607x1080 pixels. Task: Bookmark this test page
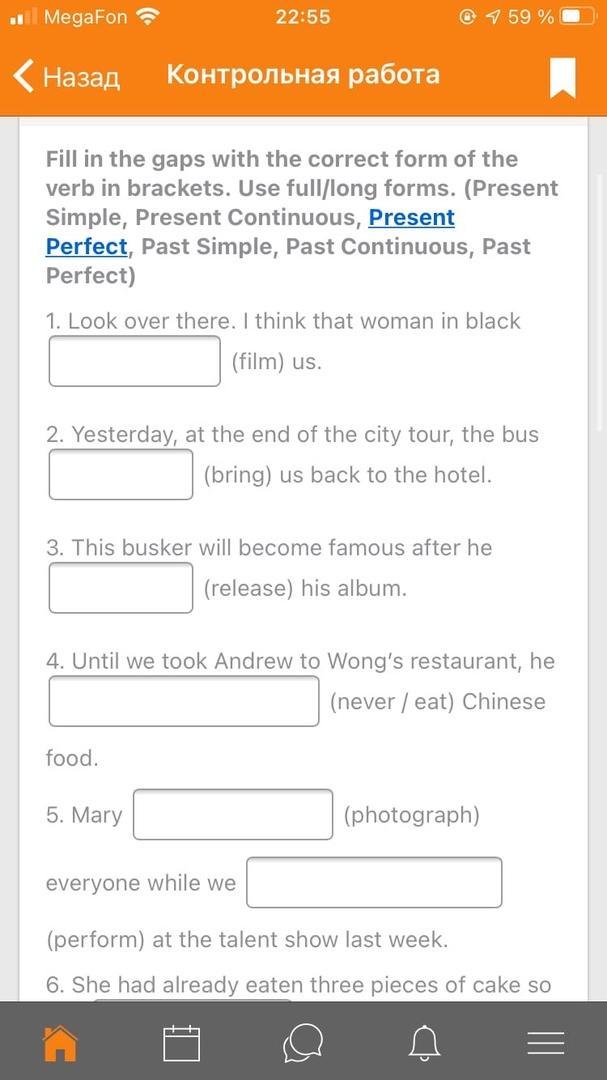click(563, 77)
